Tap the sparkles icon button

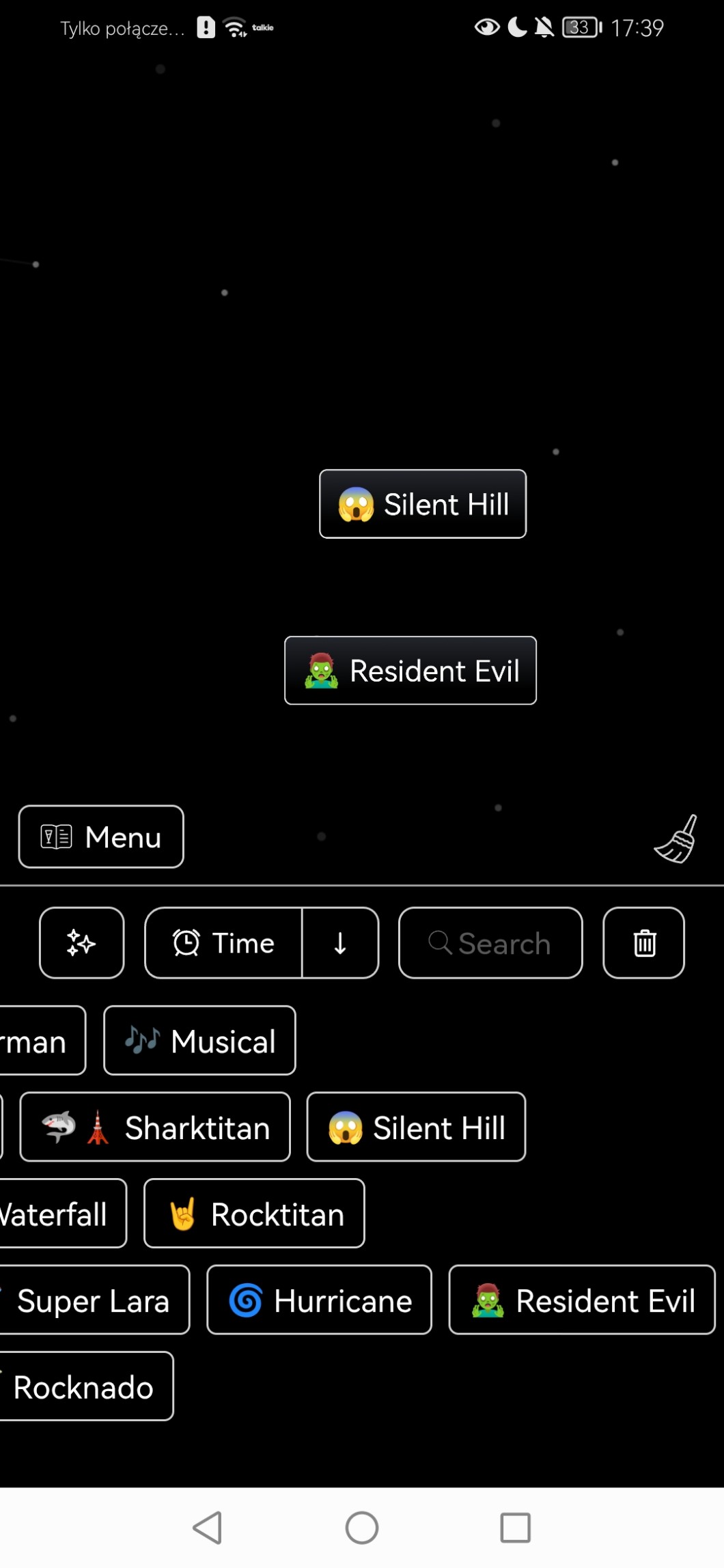point(82,943)
